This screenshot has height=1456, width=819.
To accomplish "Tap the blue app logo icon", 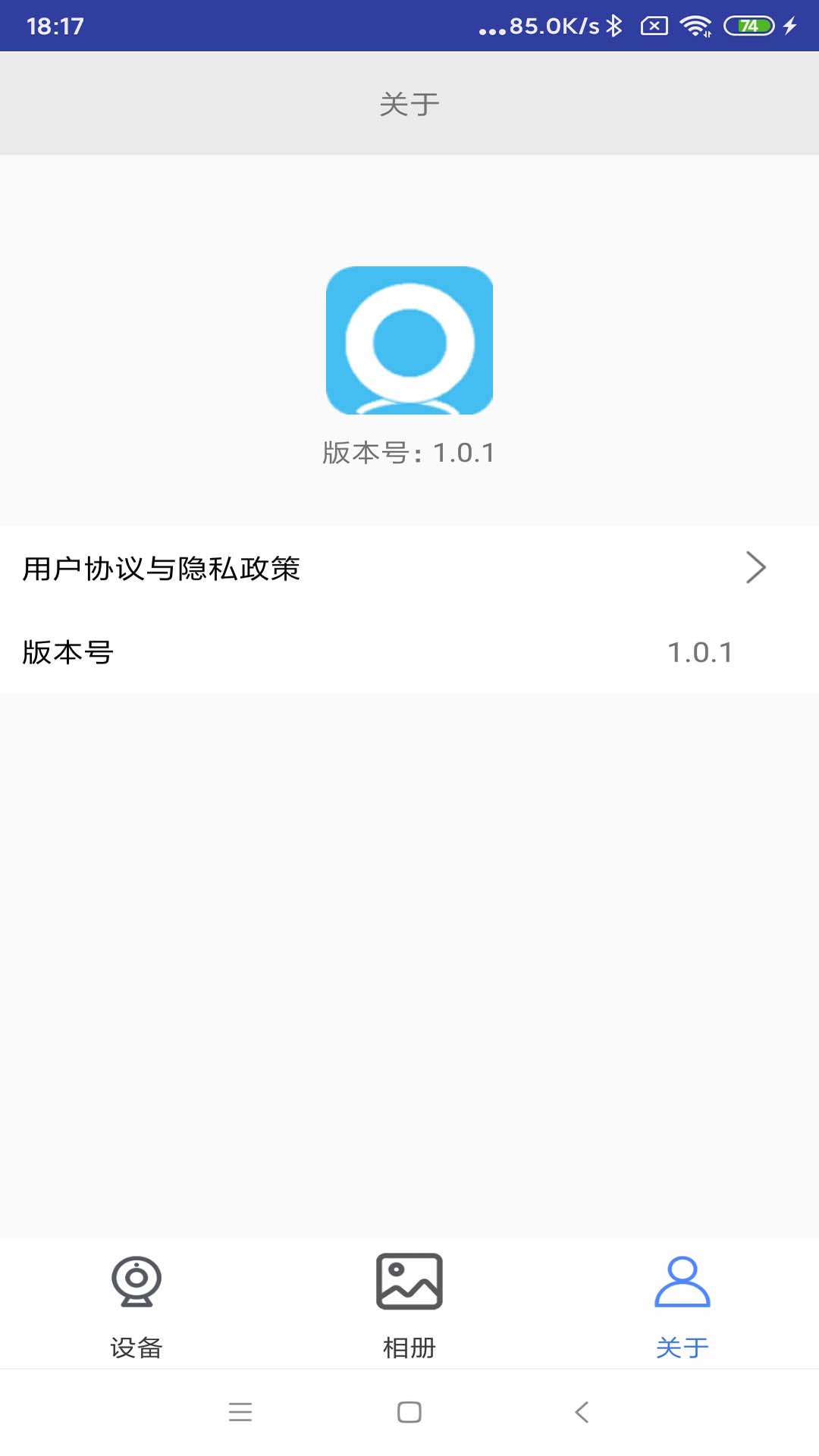I will pos(409,343).
